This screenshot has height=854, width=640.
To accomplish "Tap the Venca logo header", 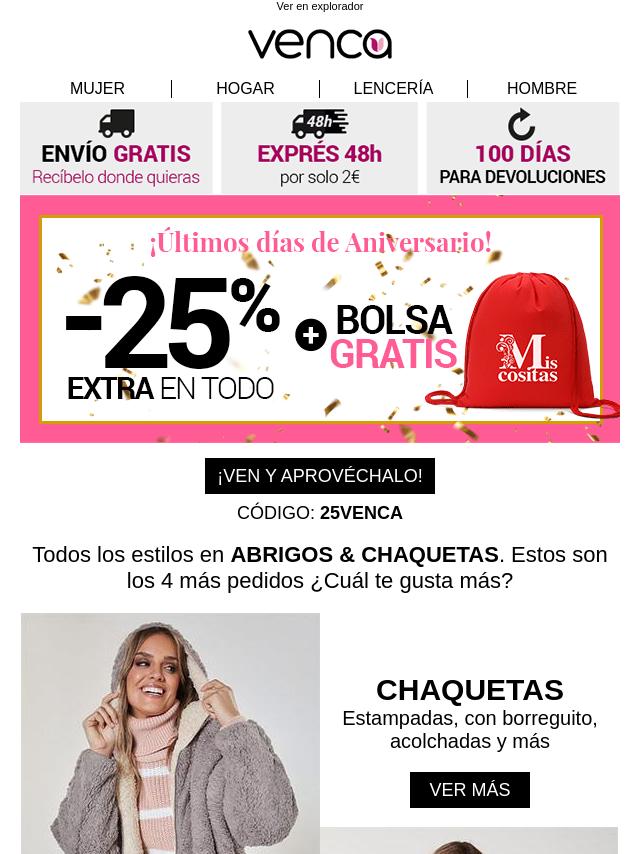I will point(320,44).
